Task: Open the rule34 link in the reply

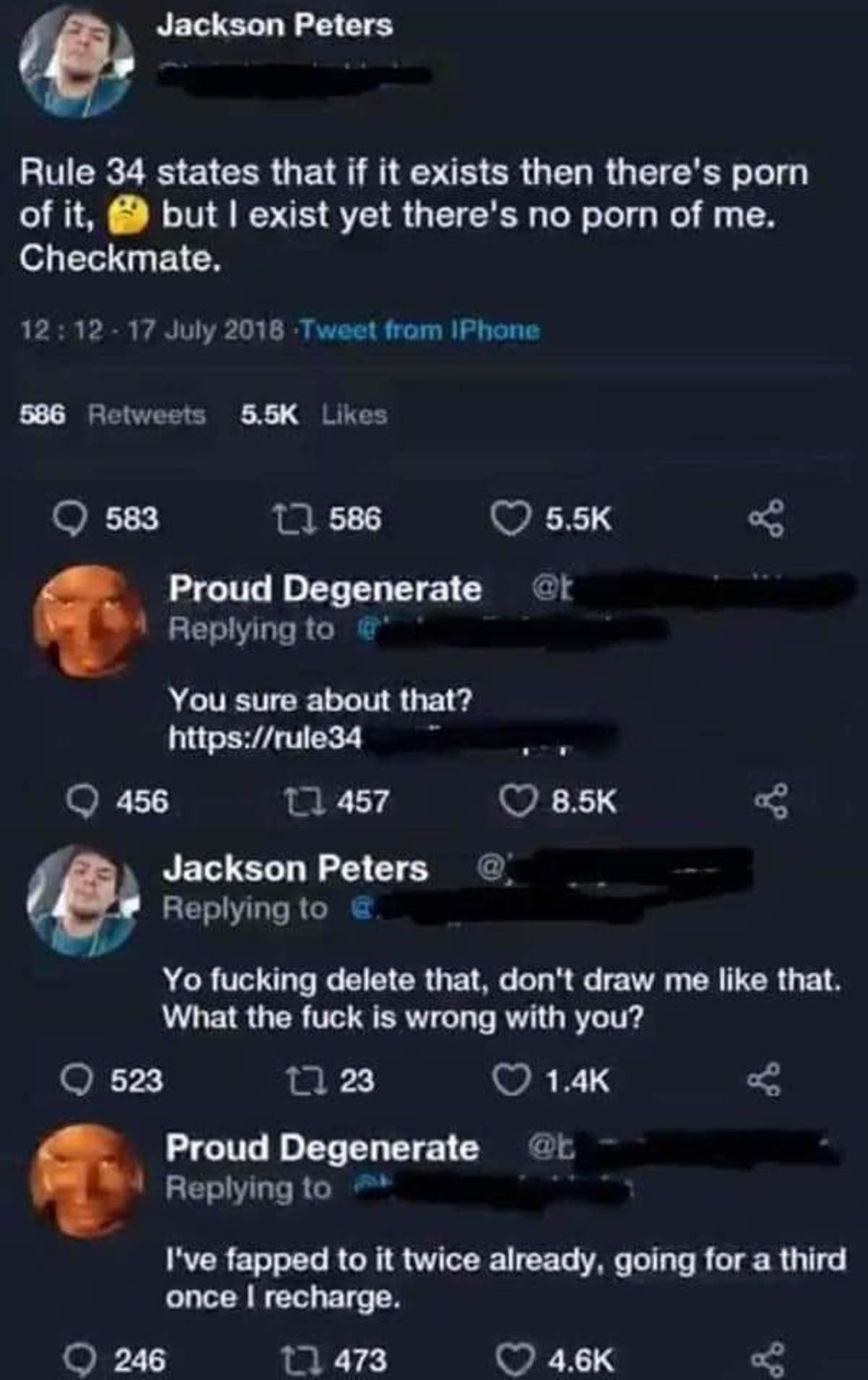Action: pos(265,737)
